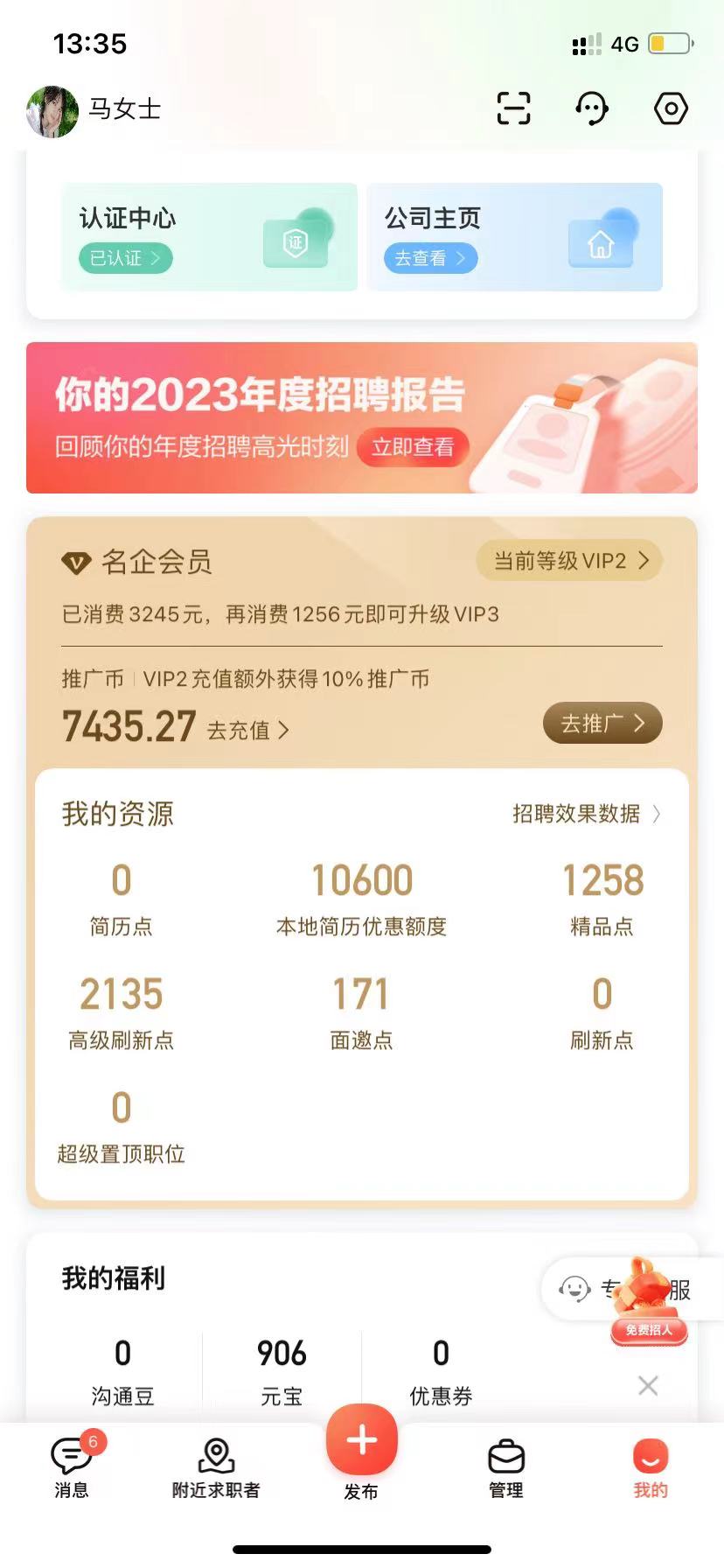Switch to the 消息 tab
Image resolution: width=724 pixels, height=1568 pixels.
(72, 1465)
